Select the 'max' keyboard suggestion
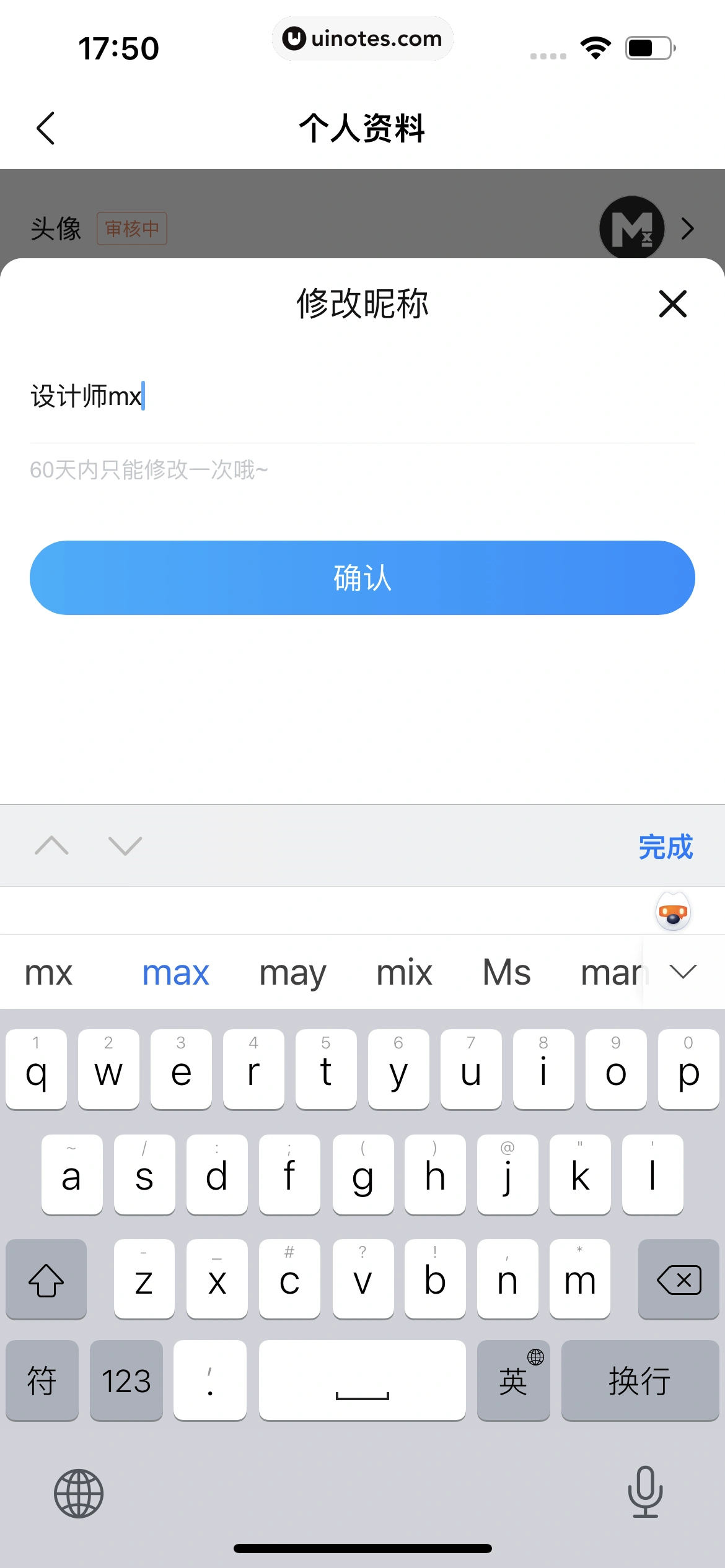Viewport: 725px width, 1568px height. click(x=175, y=972)
